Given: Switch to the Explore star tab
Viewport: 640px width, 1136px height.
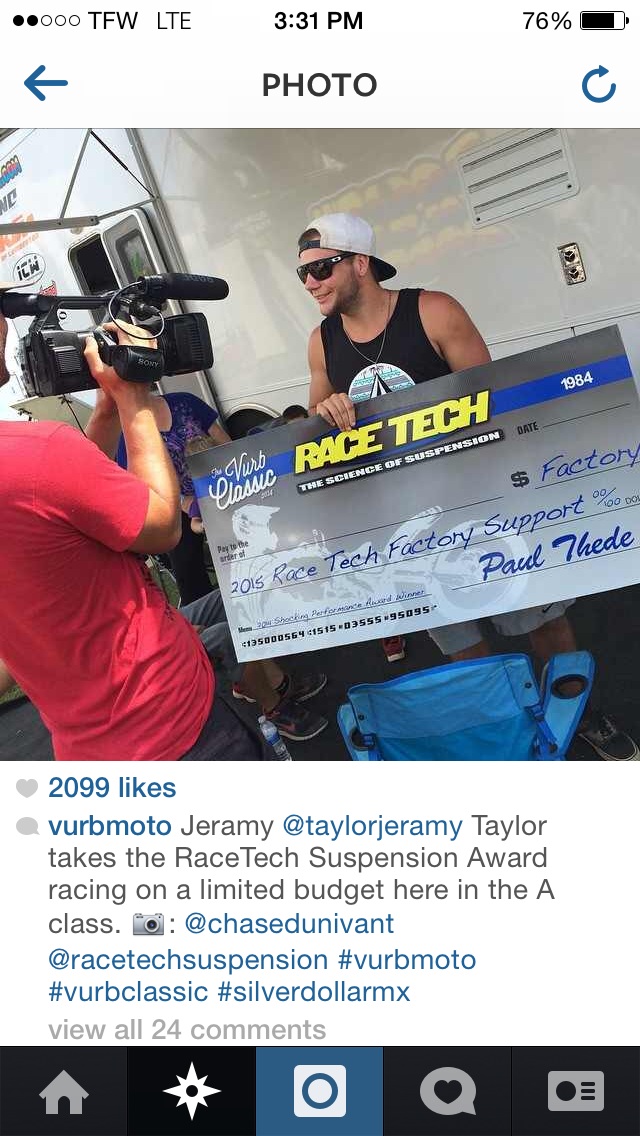Looking at the screenshot, I should pyautogui.click(x=191, y=1092).
